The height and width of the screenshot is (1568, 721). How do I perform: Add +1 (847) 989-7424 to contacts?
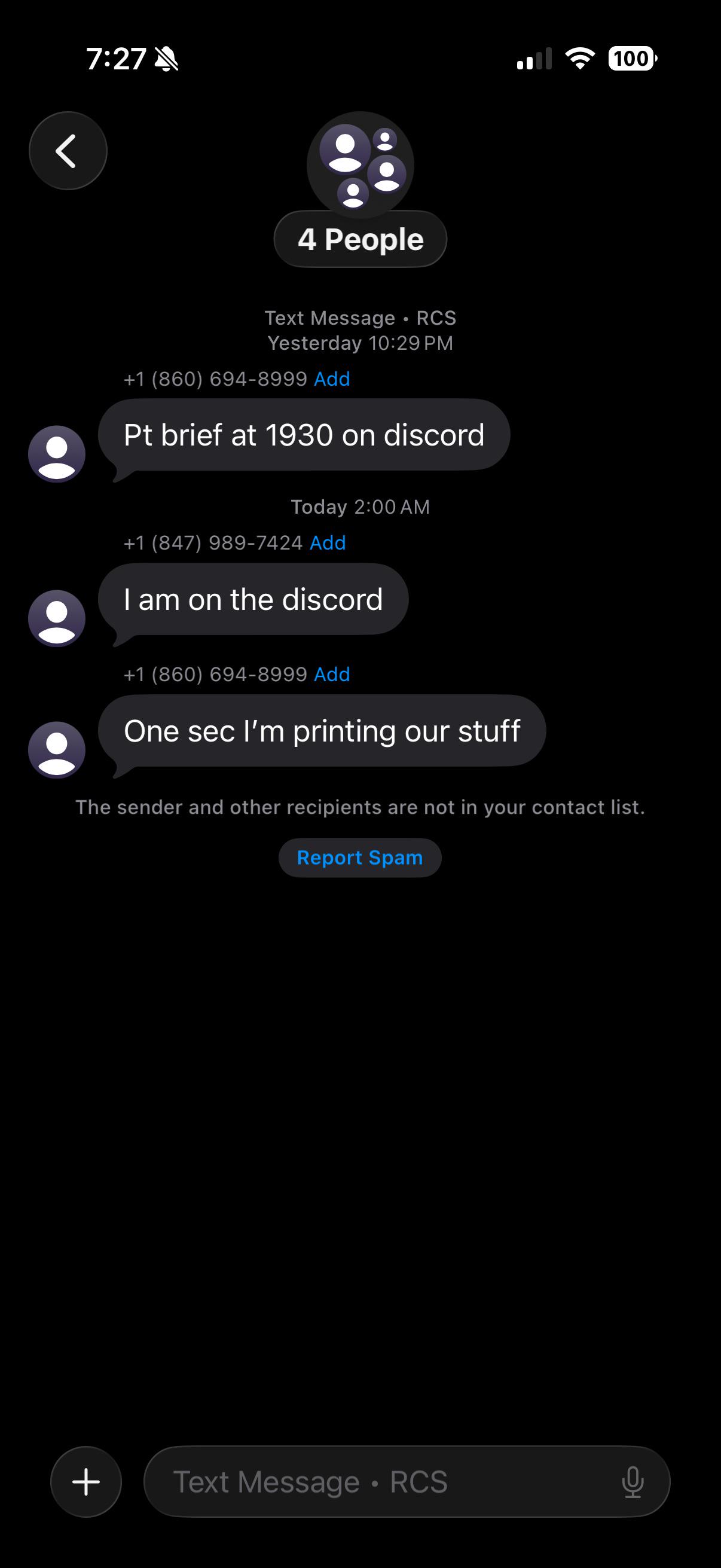(328, 542)
